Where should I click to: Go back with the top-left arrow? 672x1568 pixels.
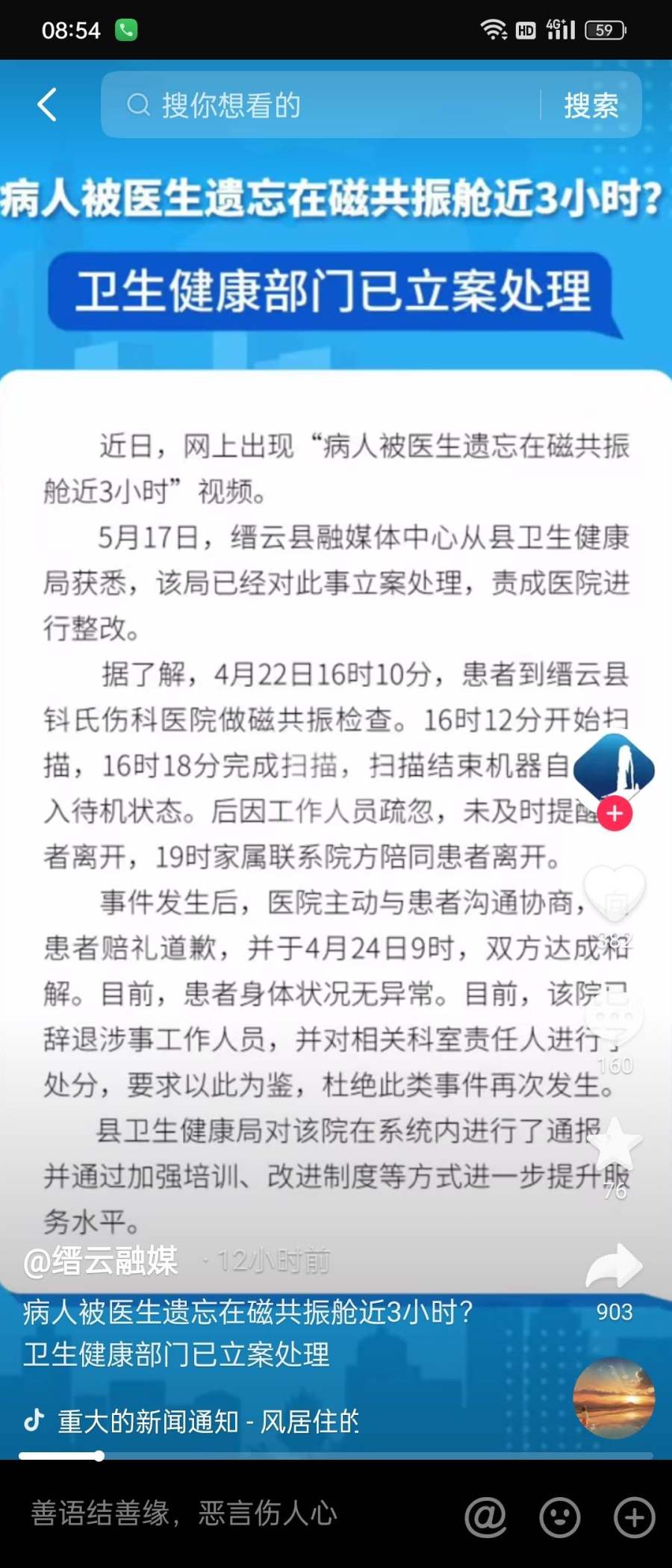pyautogui.click(x=47, y=105)
